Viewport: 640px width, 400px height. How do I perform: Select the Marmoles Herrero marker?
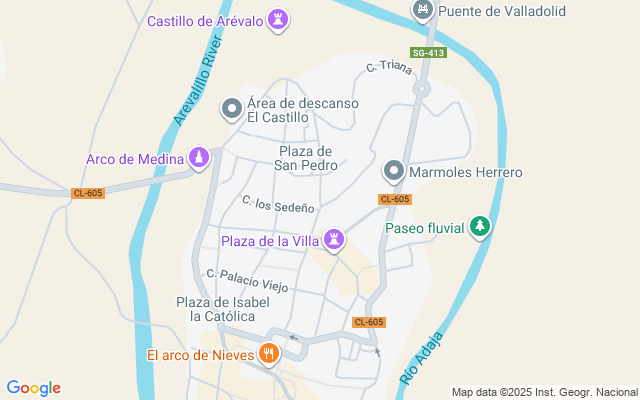[x=394, y=172]
